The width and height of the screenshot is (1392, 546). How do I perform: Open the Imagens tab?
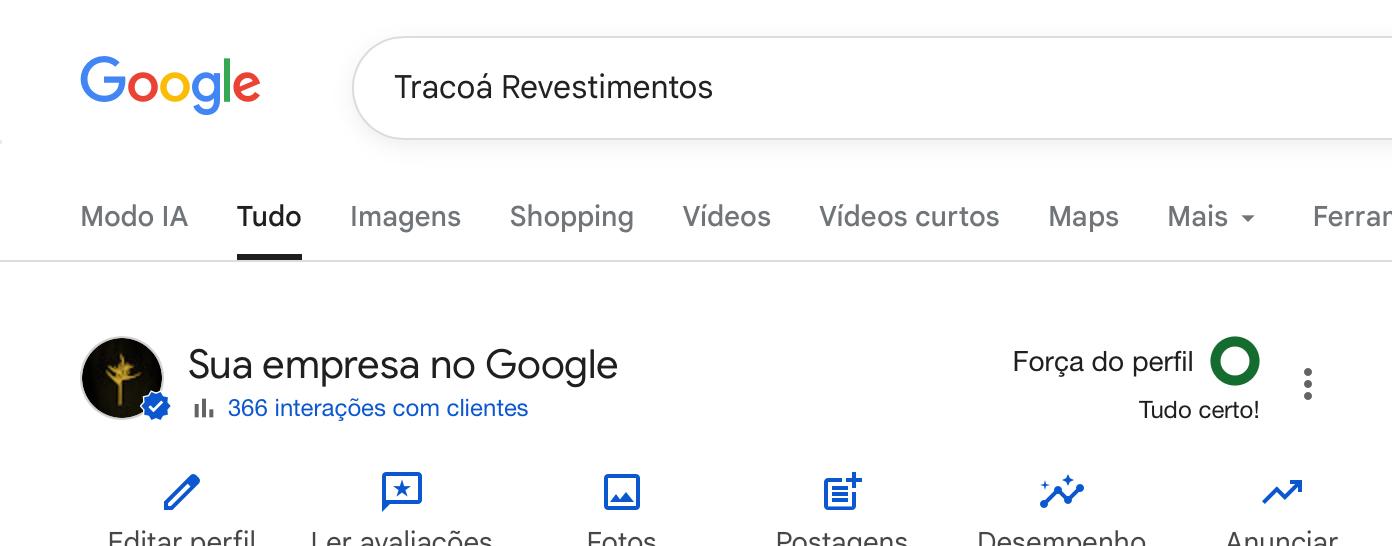[x=405, y=217]
